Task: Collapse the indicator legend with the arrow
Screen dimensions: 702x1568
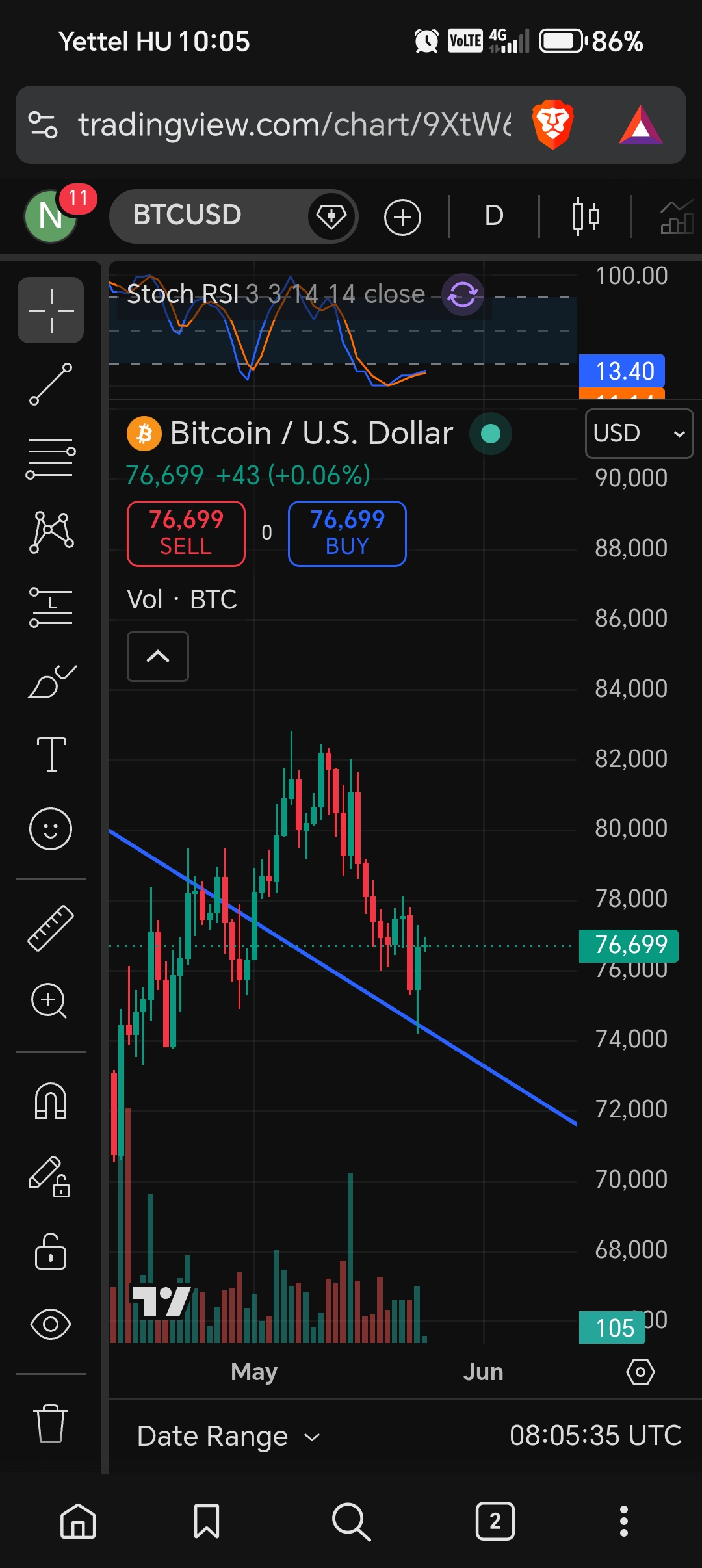Action: coord(158,657)
